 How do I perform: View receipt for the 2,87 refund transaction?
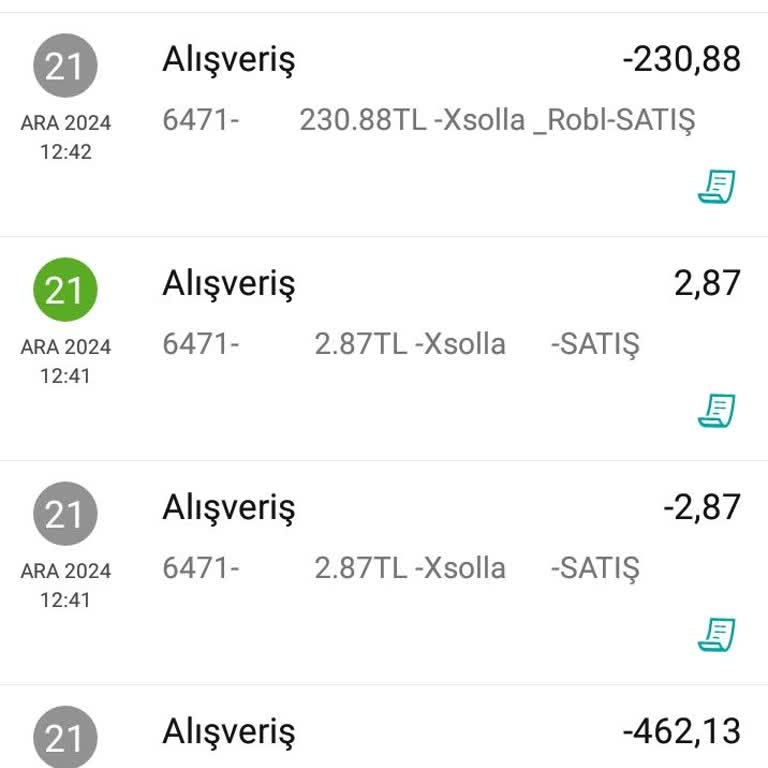(x=716, y=411)
